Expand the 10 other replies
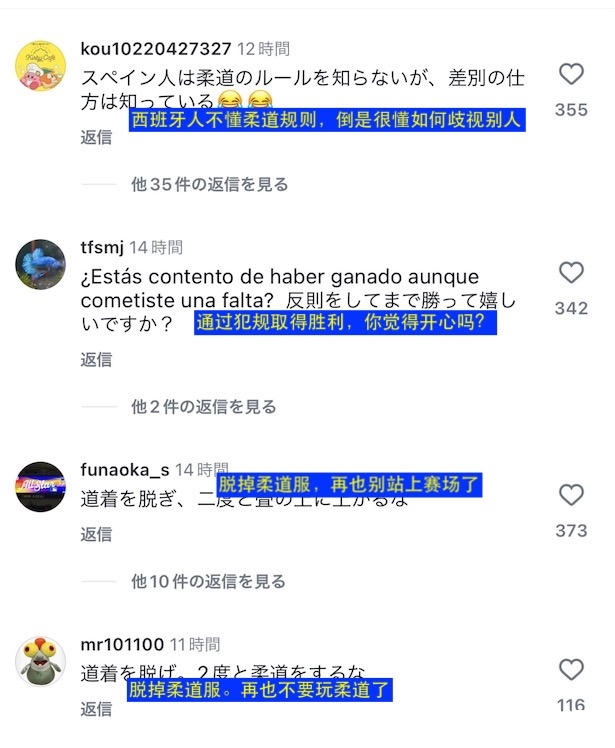 click(208, 581)
